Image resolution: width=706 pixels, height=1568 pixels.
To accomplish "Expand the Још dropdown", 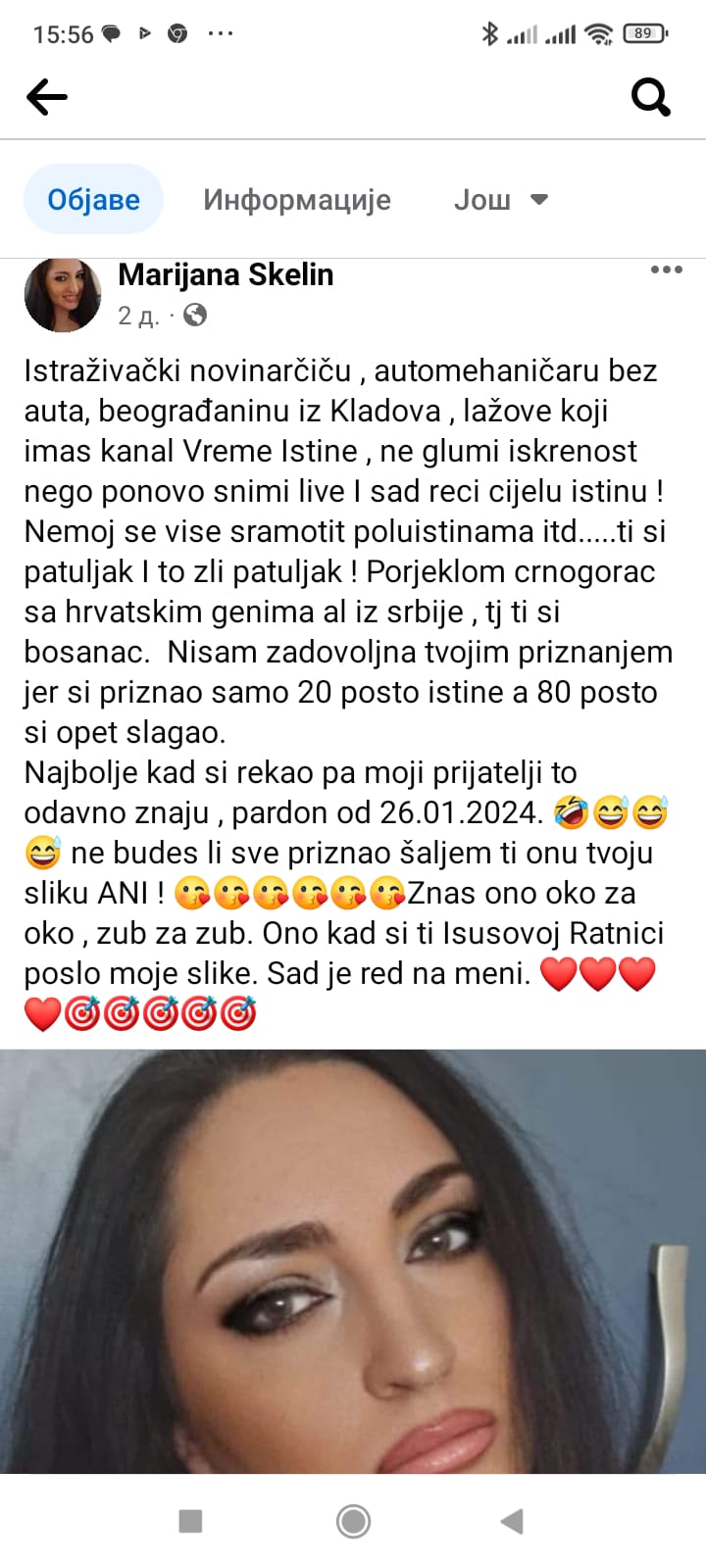I will point(500,200).
